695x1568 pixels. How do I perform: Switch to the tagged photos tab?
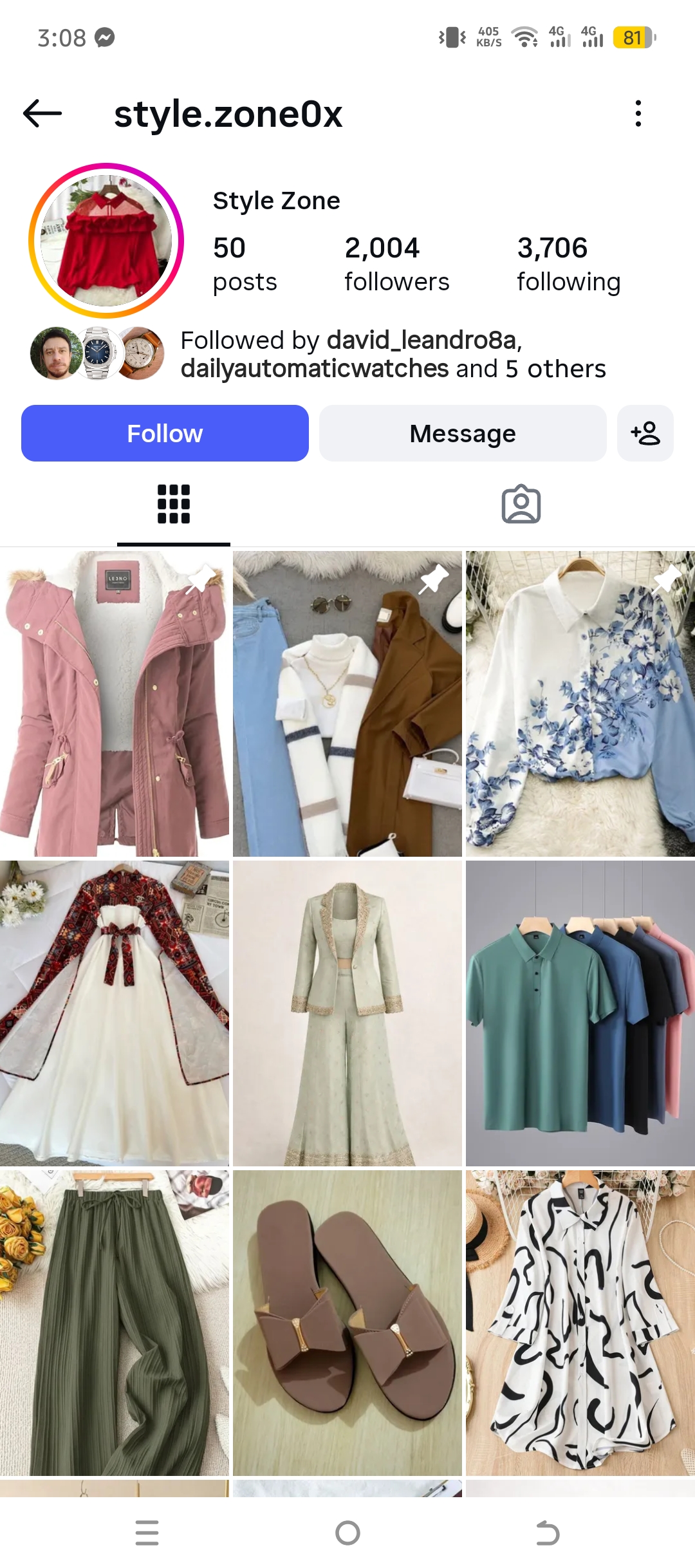click(521, 504)
